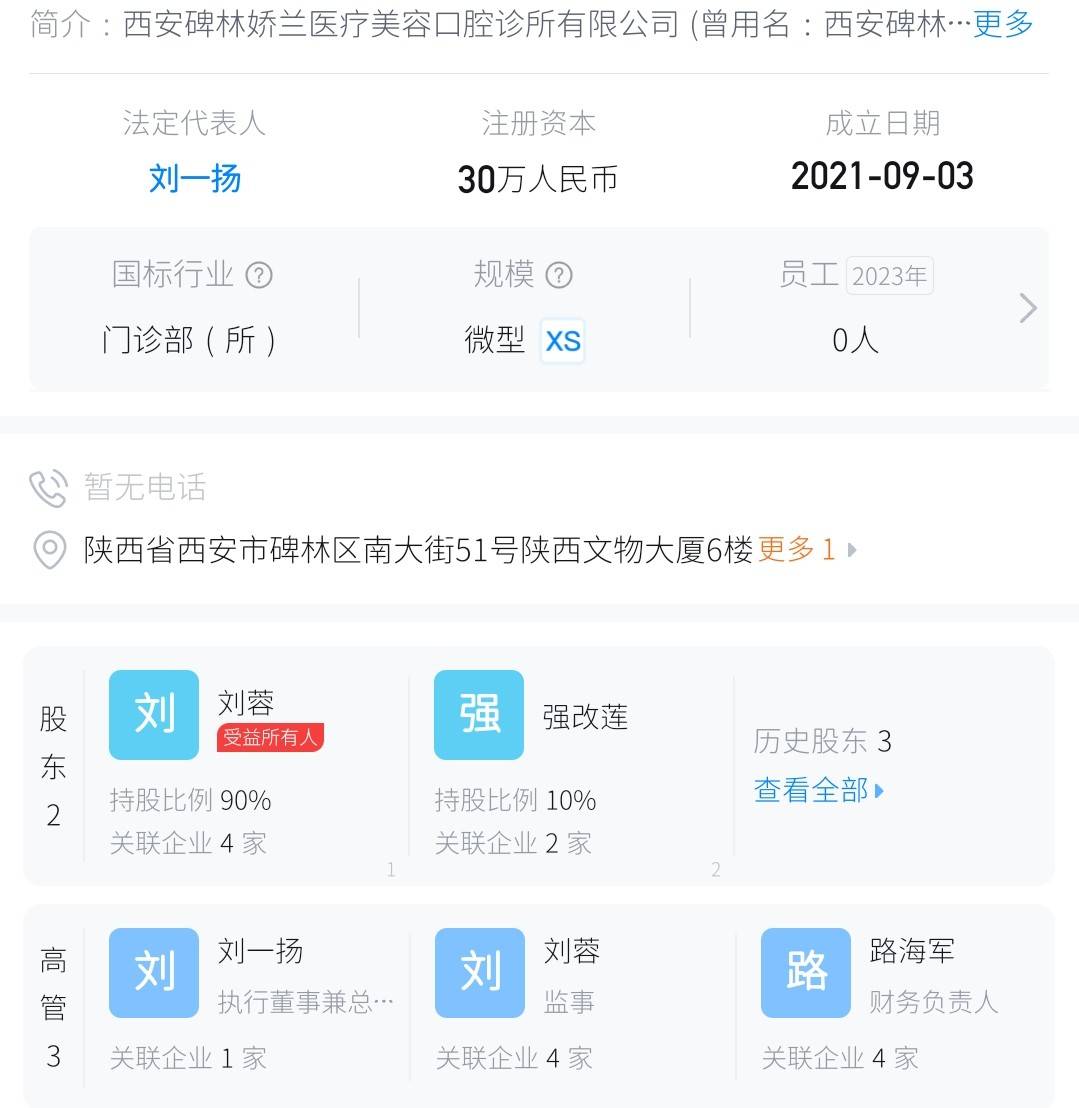Open shareholder 刘蓉's avatar icon
This screenshot has width=1079, height=1108.
click(x=152, y=714)
